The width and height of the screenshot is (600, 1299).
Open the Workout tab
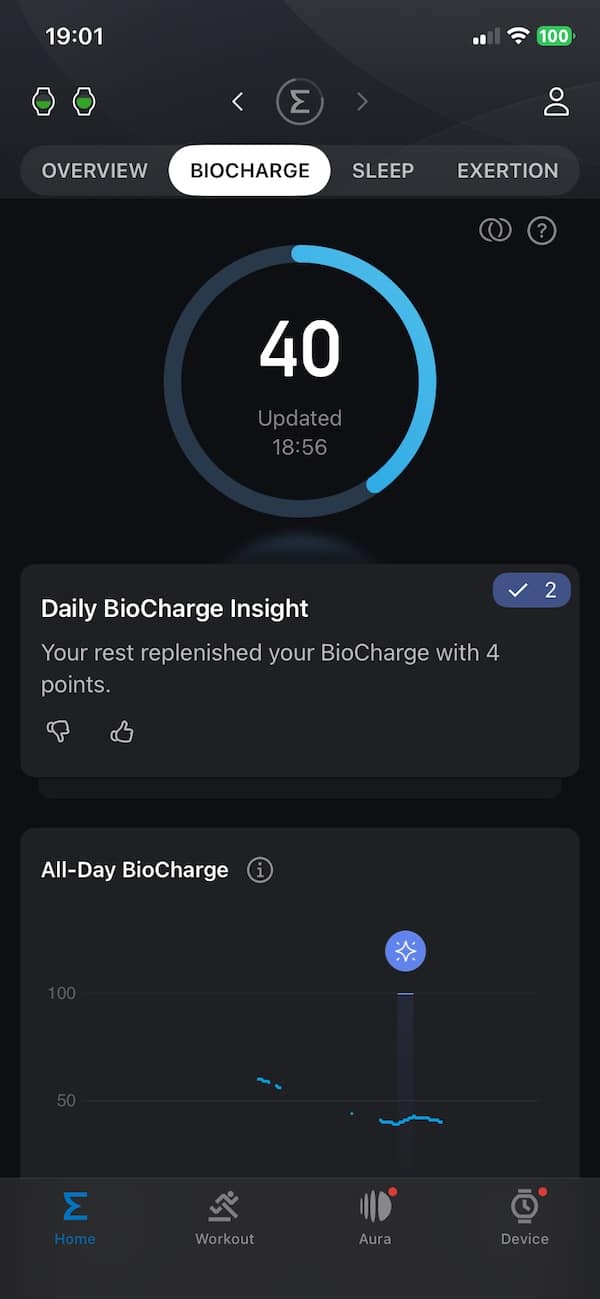[x=225, y=1218]
